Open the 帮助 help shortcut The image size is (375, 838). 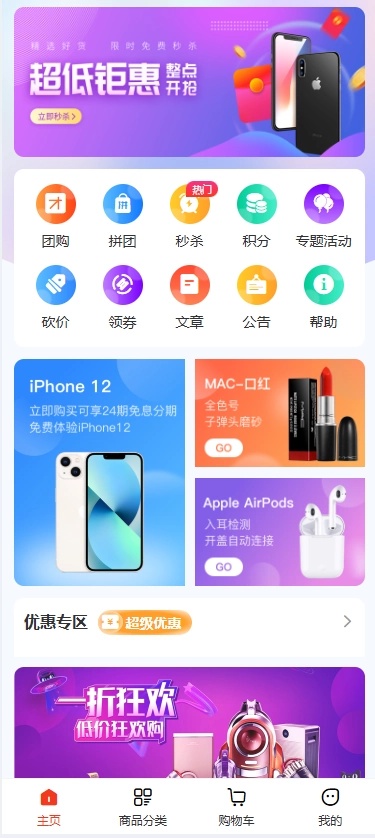[324, 297]
